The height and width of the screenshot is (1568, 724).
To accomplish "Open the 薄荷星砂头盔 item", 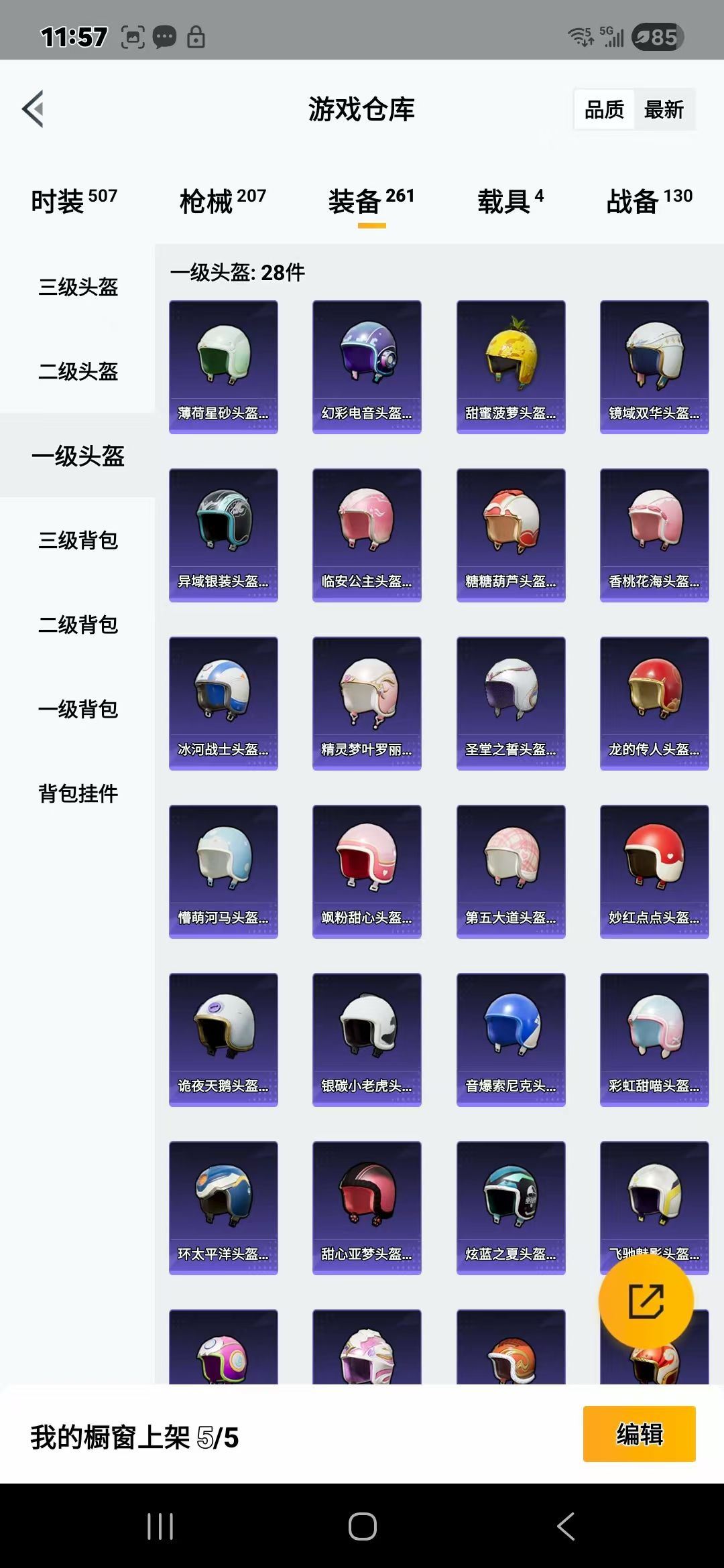I will [223, 367].
